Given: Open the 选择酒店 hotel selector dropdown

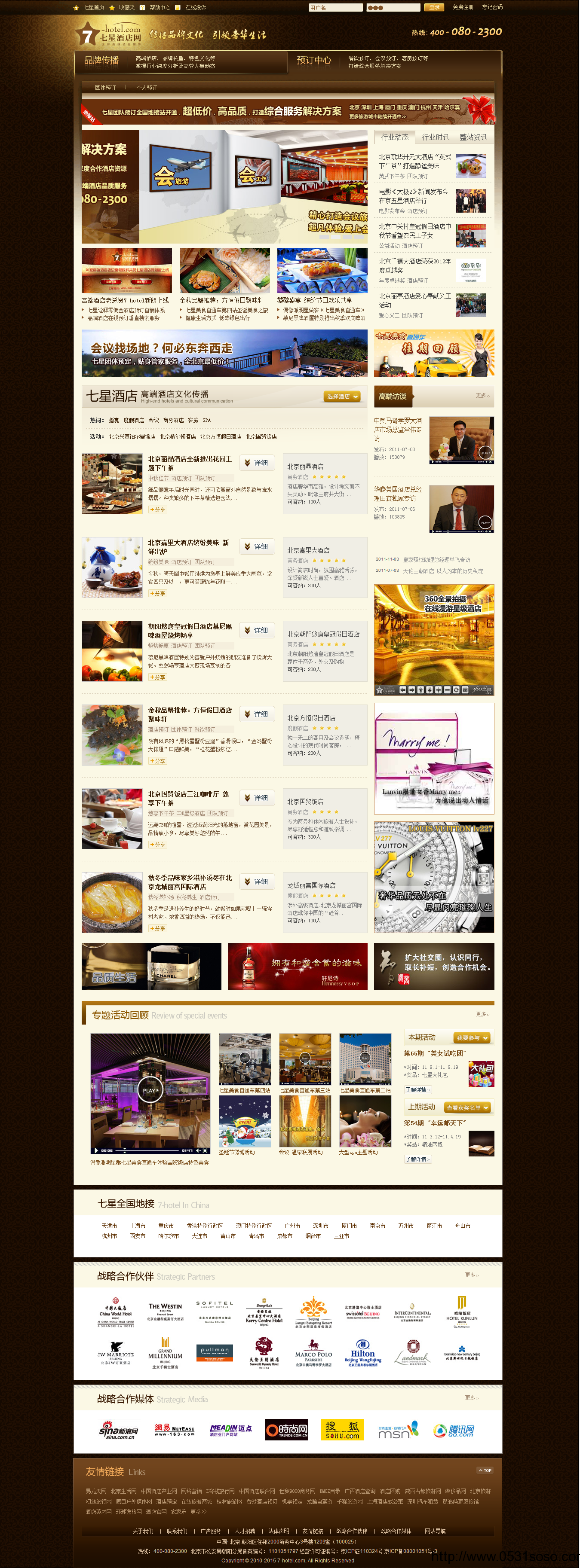Looking at the screenshot, I should tap(341, 396).
